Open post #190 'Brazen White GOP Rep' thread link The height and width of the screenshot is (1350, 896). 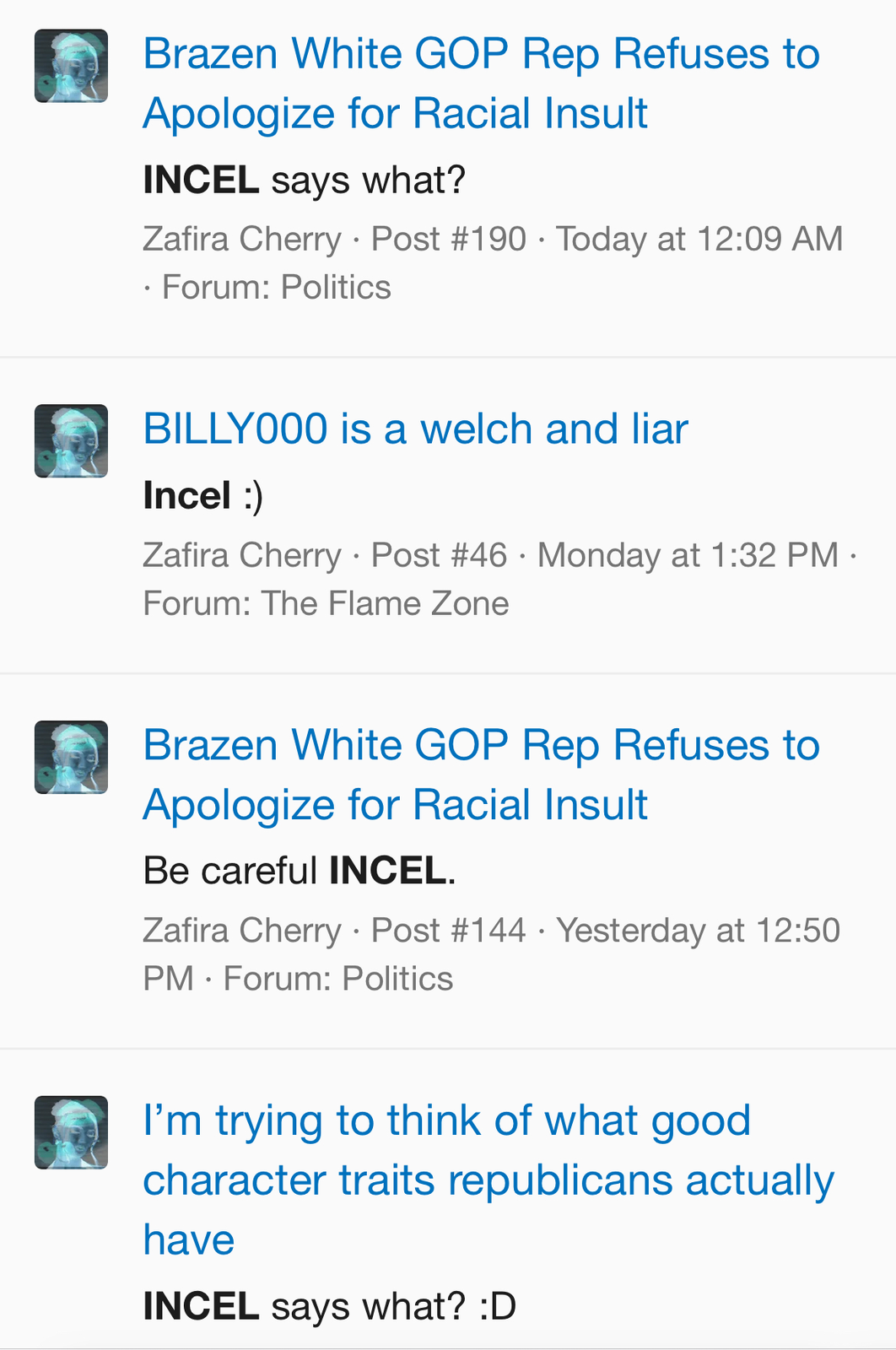tap(481, 84)
